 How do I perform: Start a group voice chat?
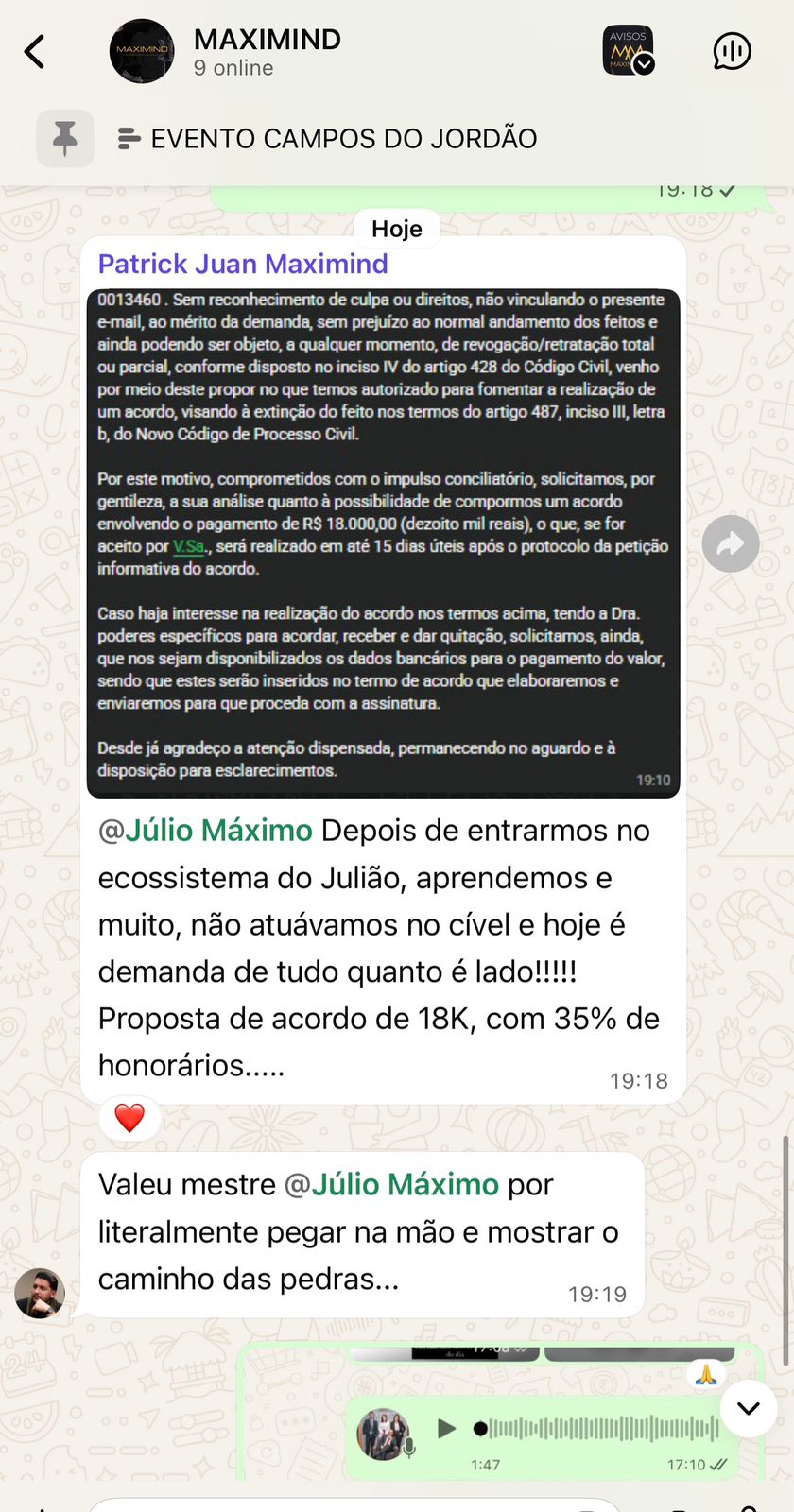pyautogui.click(x=732, y=51)
